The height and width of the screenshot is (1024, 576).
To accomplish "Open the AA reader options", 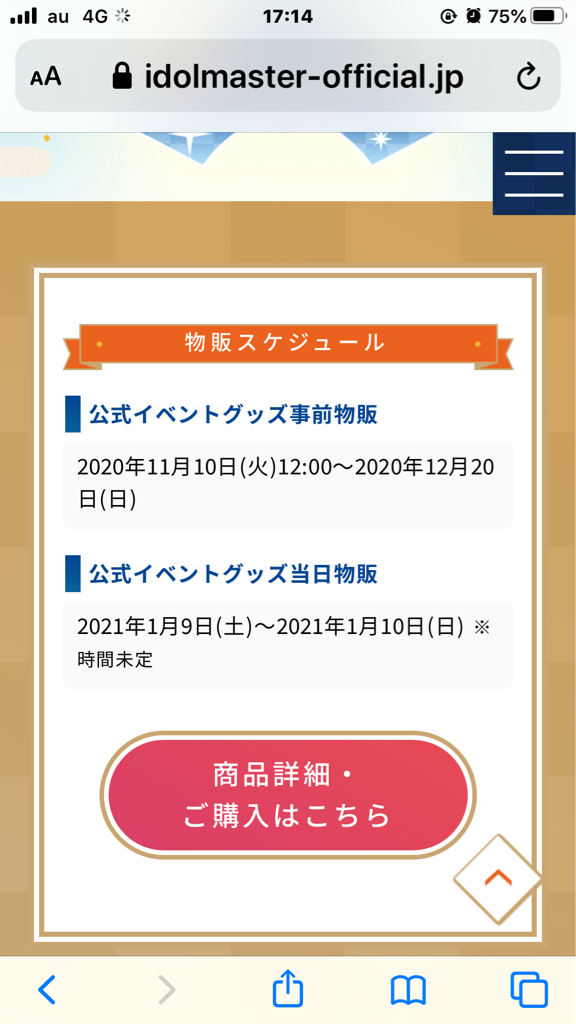I will click(46, 78).
